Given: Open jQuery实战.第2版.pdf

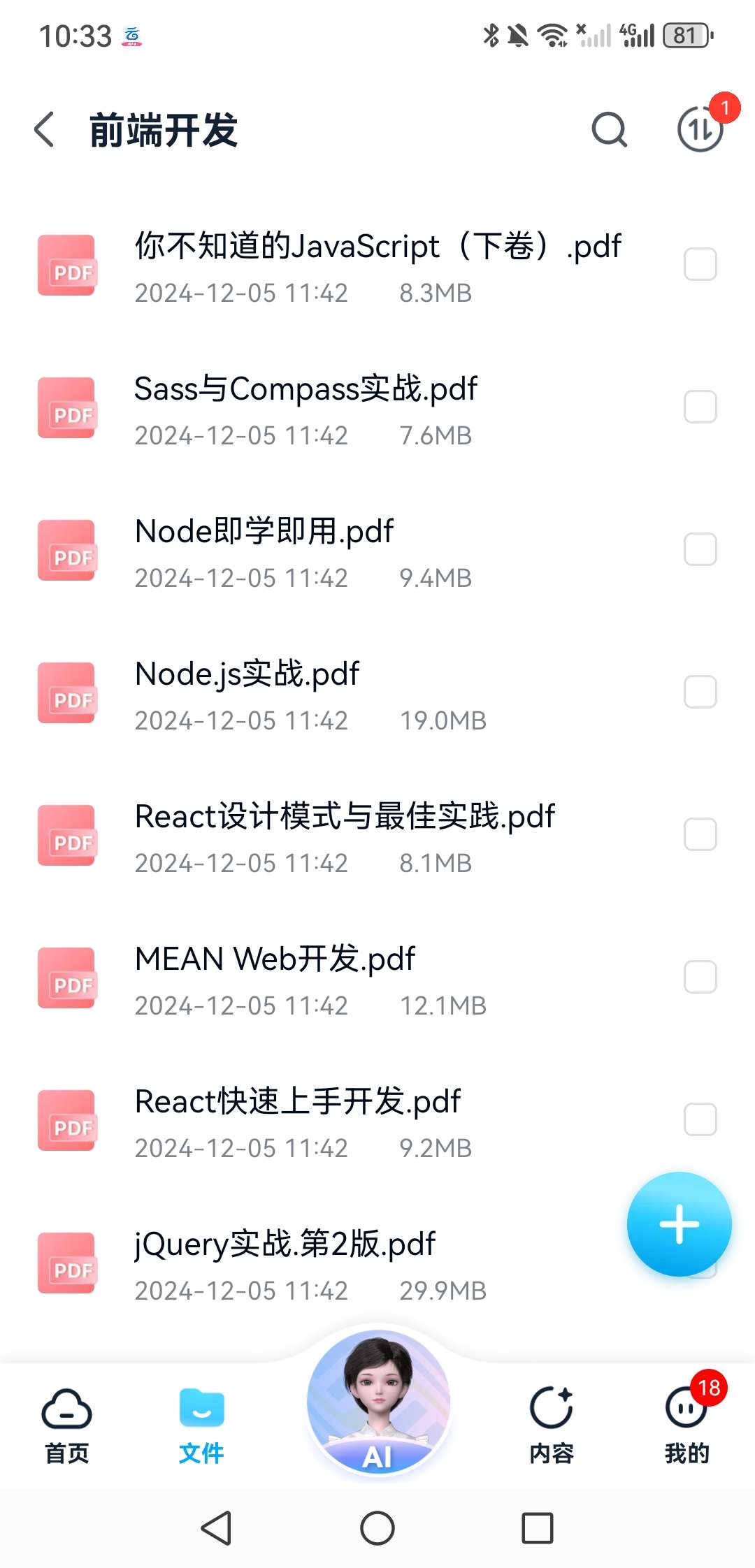Looking at the screenshot, I should coord(285,1244).
